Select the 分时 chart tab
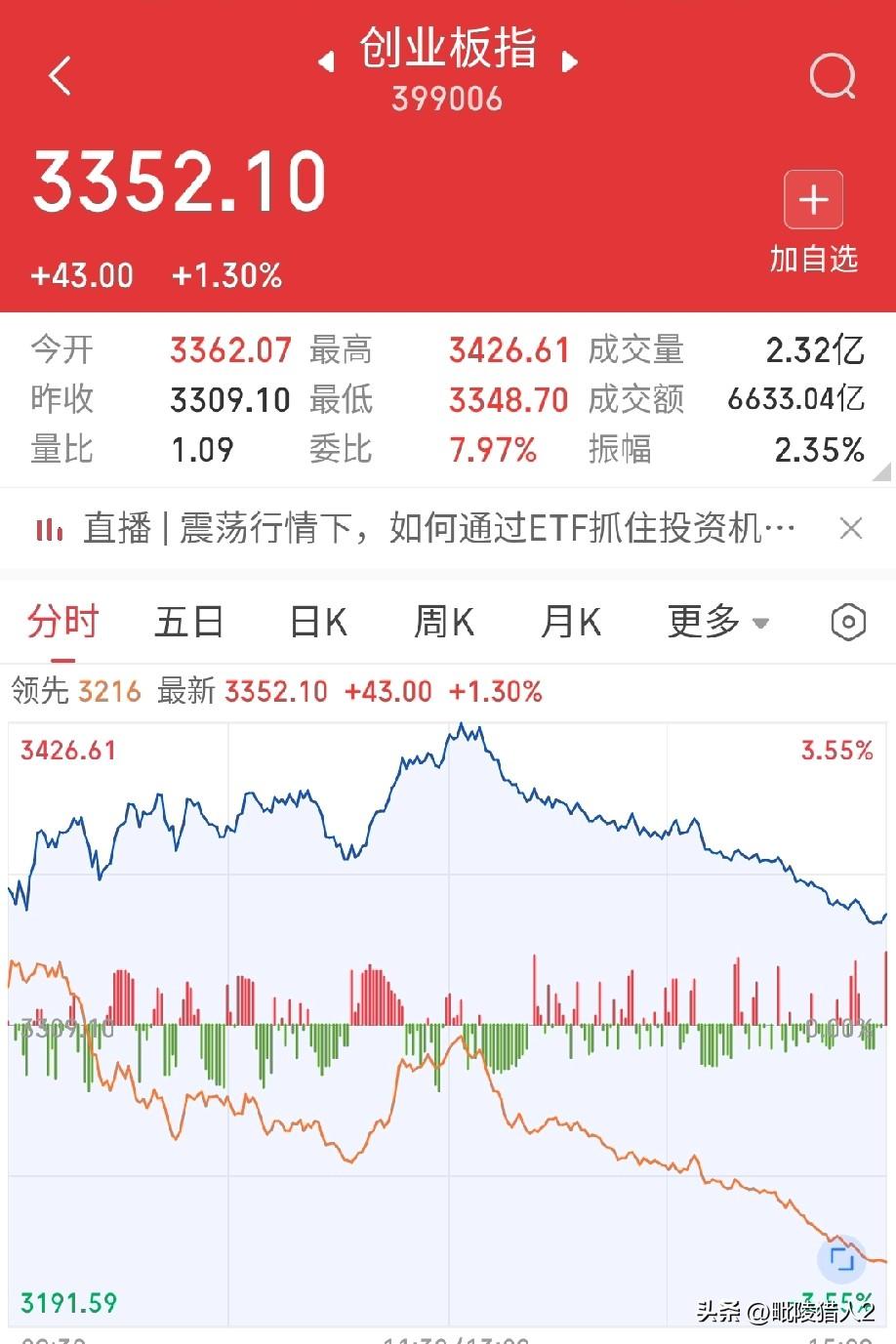Viewport: 896px width, 1344px height. (x=63, y=622)
